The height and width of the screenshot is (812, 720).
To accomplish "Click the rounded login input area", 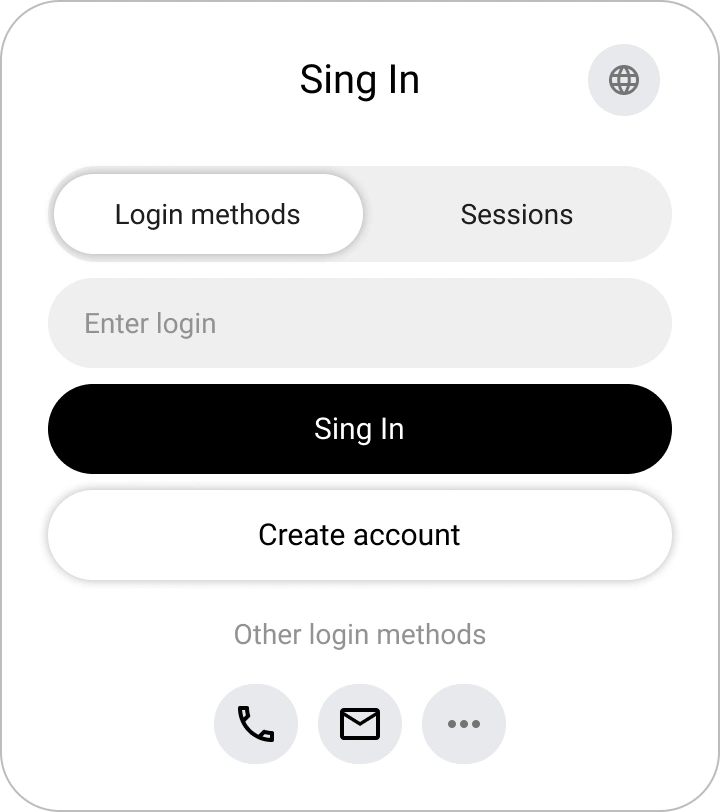I will point(359,323).
